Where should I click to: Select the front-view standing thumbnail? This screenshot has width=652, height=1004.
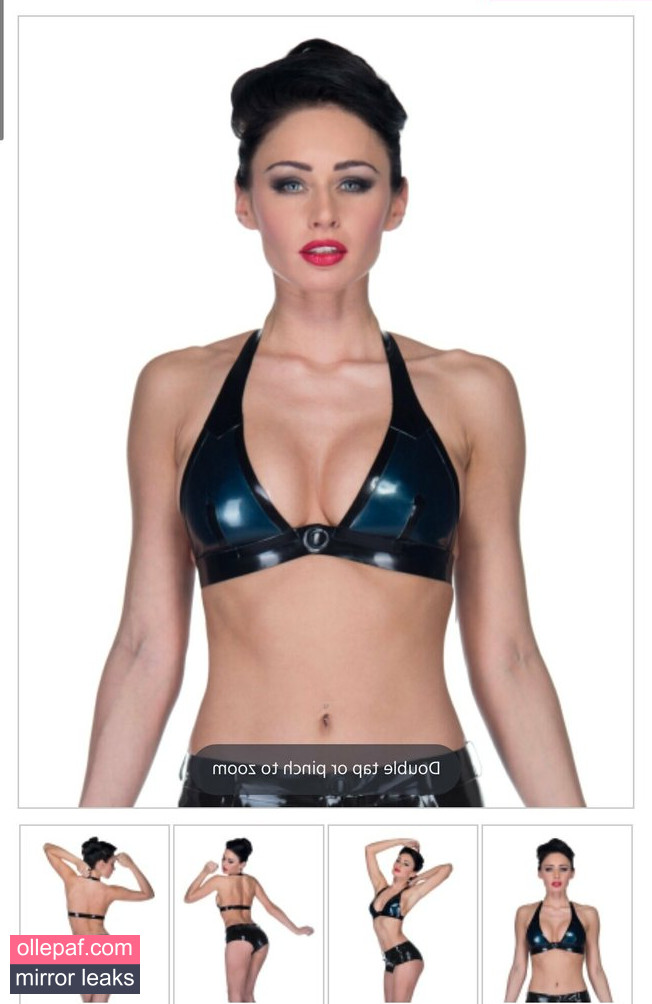[557, 912]
